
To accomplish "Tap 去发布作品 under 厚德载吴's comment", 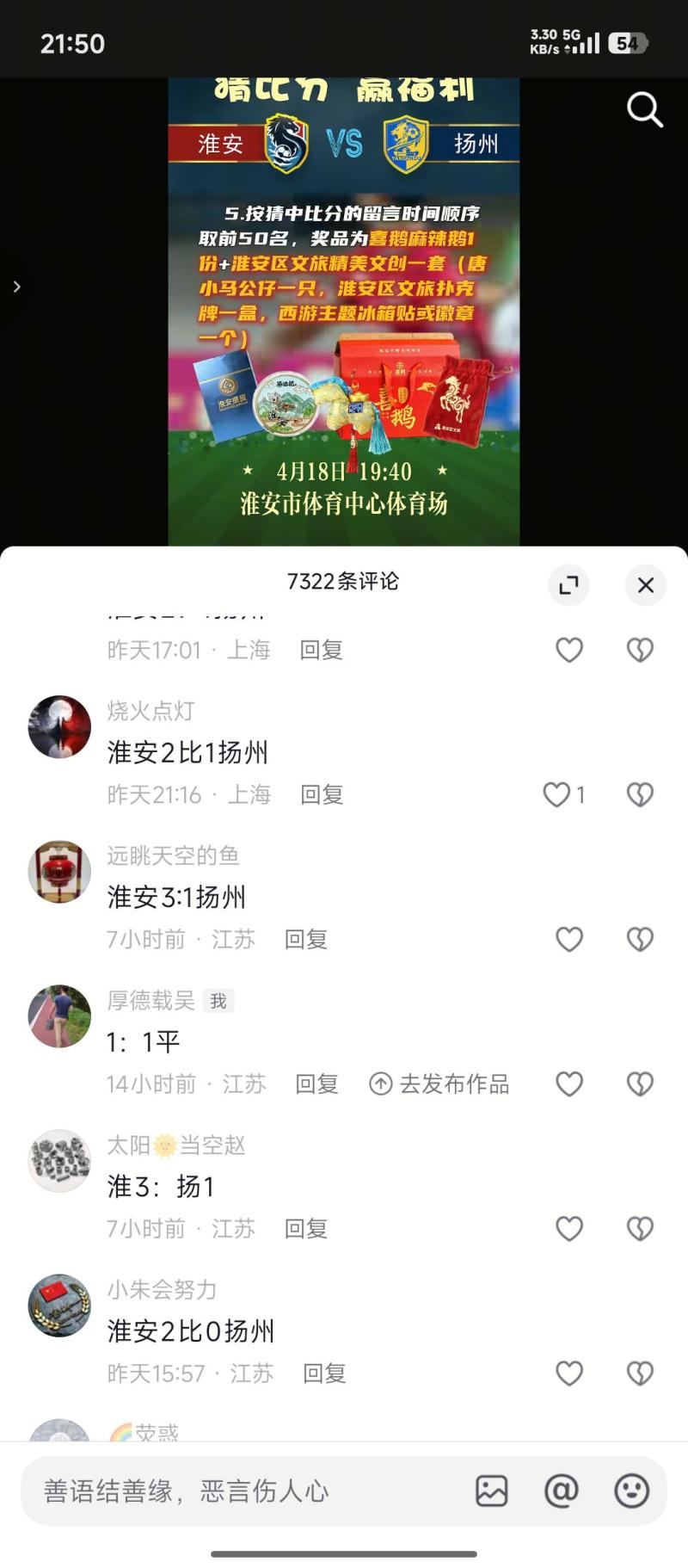I will [439, 1083].
